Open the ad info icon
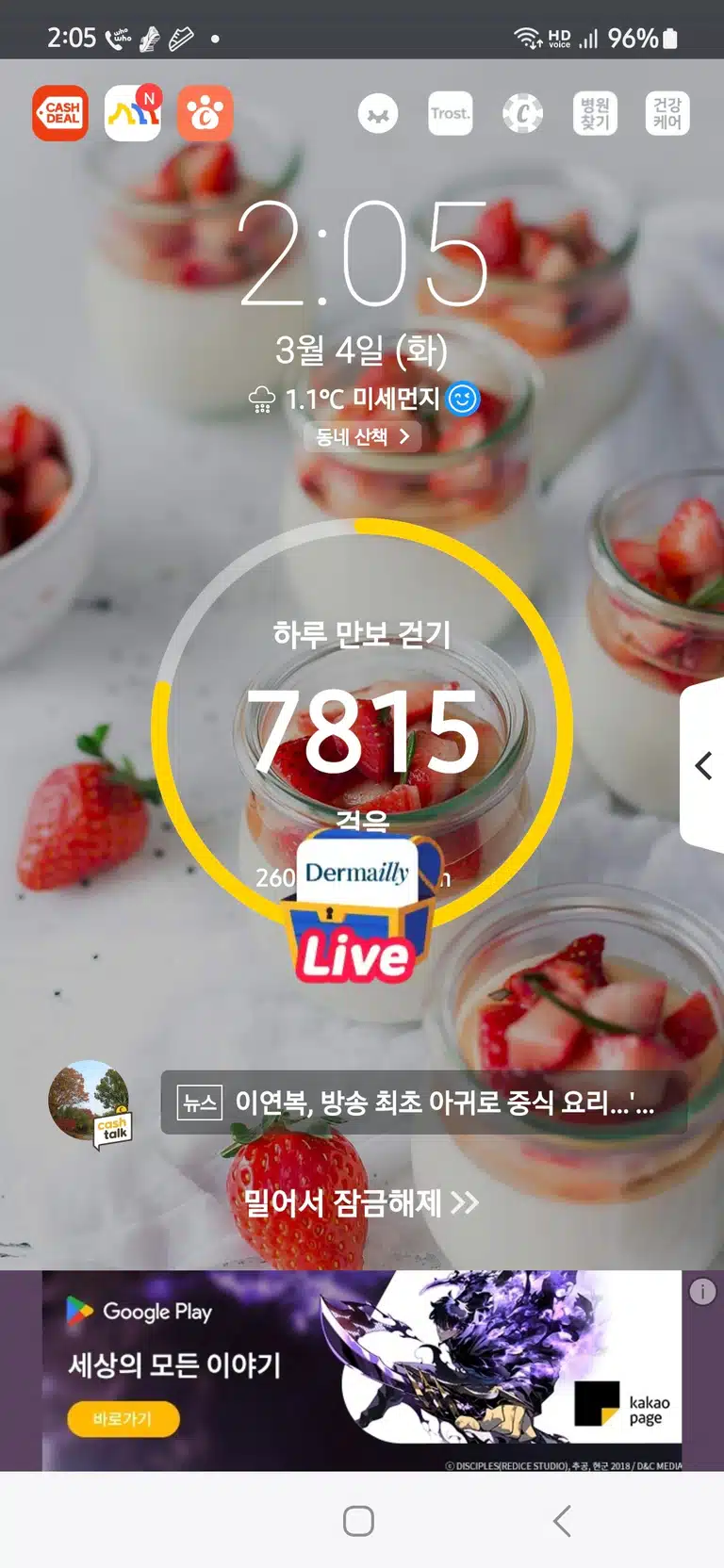Viewport: 724px width, 1568px height. click(x=702, y=1292)
